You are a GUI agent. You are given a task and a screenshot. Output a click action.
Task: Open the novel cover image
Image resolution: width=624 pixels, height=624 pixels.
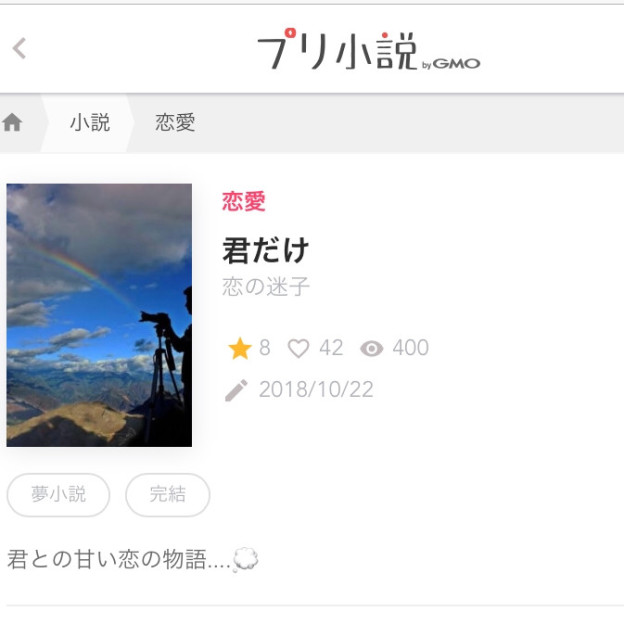pos(99,314)
